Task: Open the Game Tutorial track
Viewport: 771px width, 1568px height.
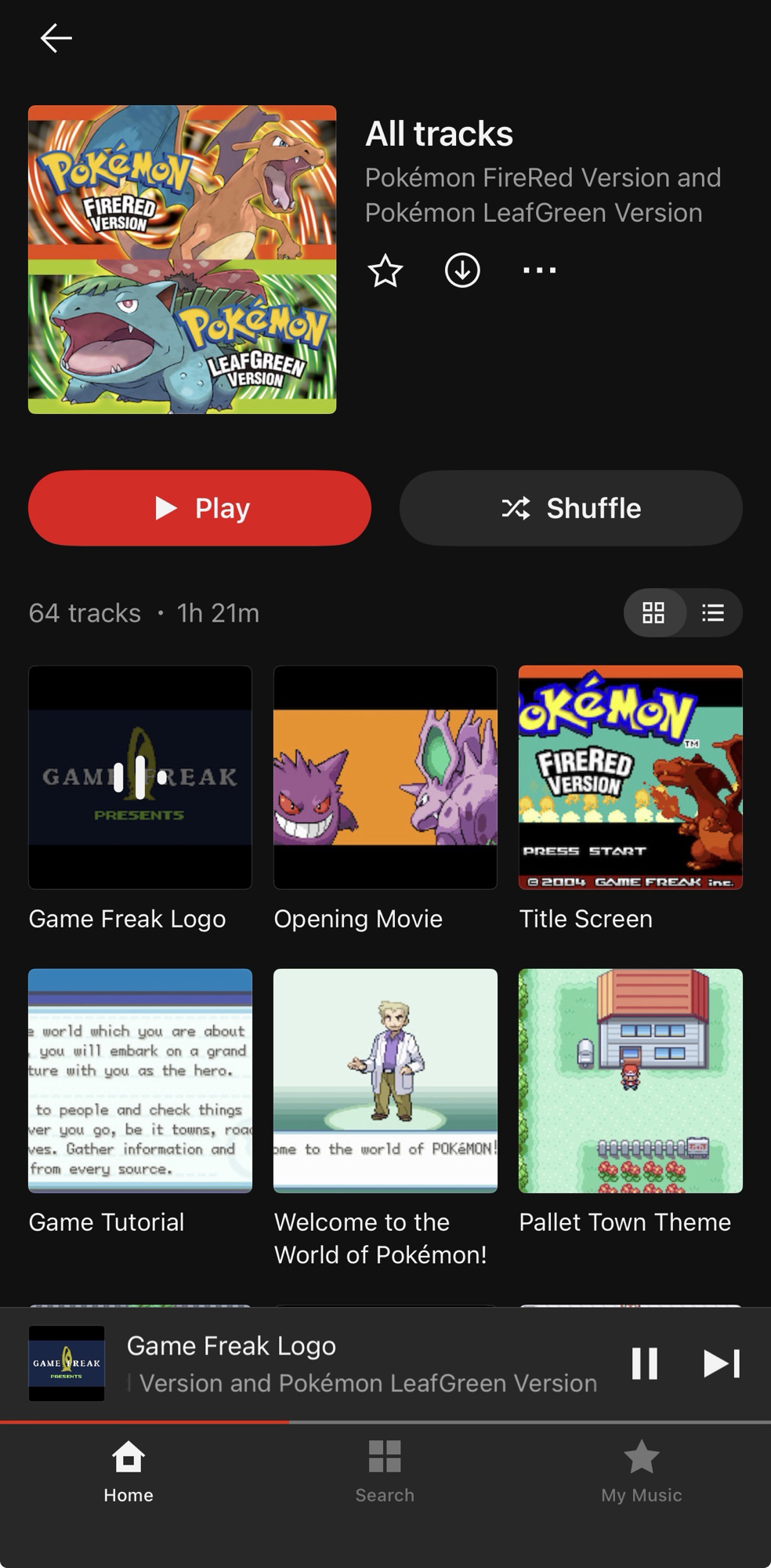Action: coord(140,1080)
